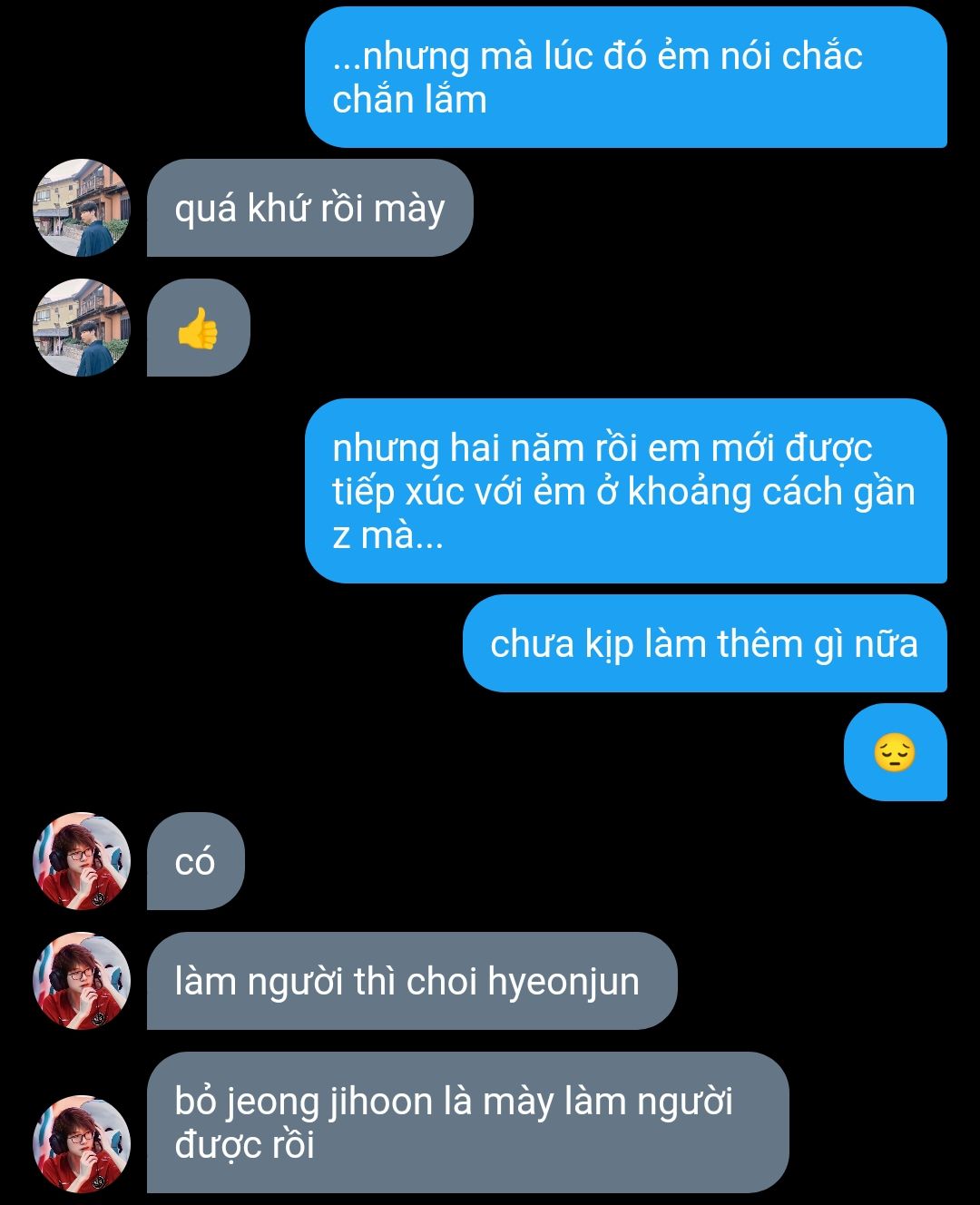Tap the "quá khứ rồi mày" message bubble
This screenshot has height=1205, width=980.
[309, 209]
